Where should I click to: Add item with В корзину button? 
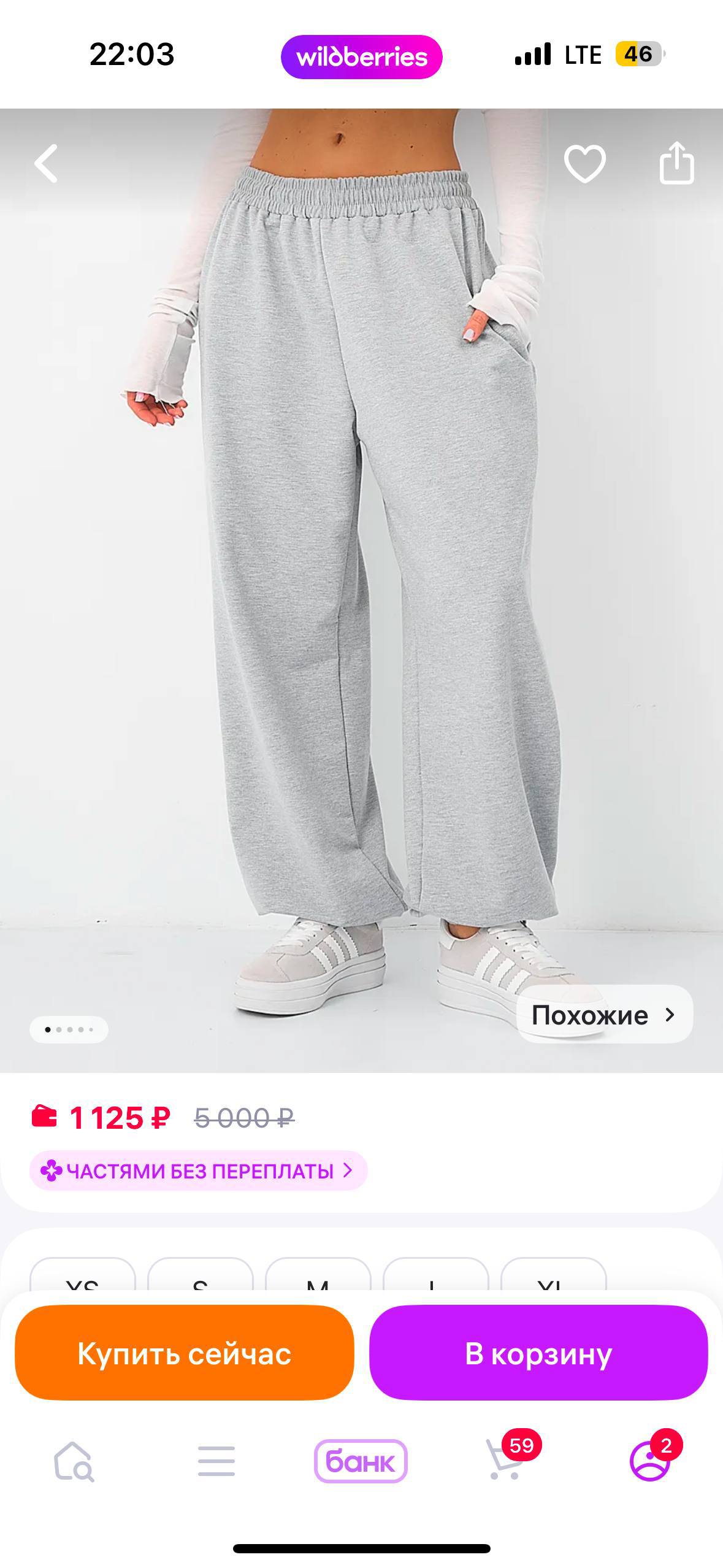coord(538,1353)
